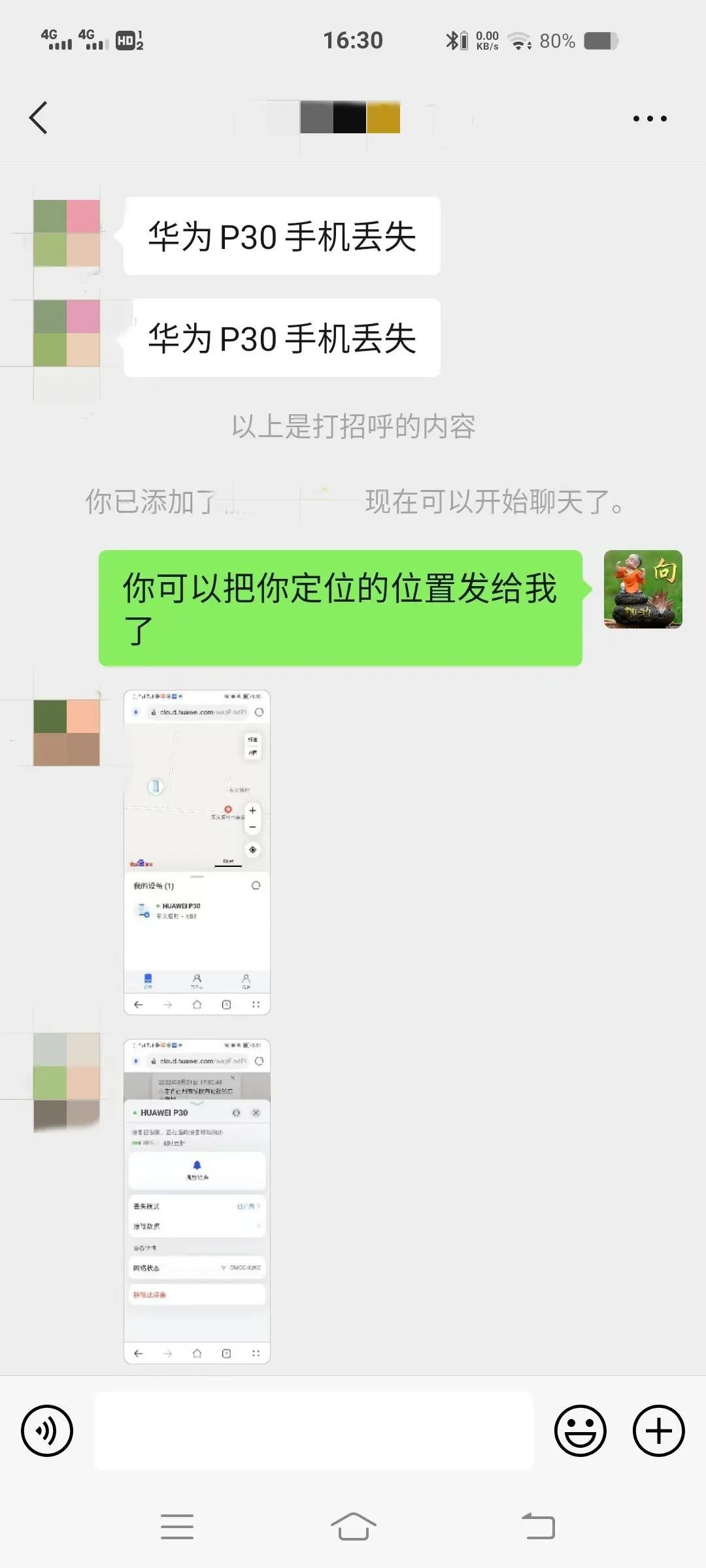This screenshot has width=706, height=1568.
Task: Open the emoji picker
Action: [x=580, y=1430]
